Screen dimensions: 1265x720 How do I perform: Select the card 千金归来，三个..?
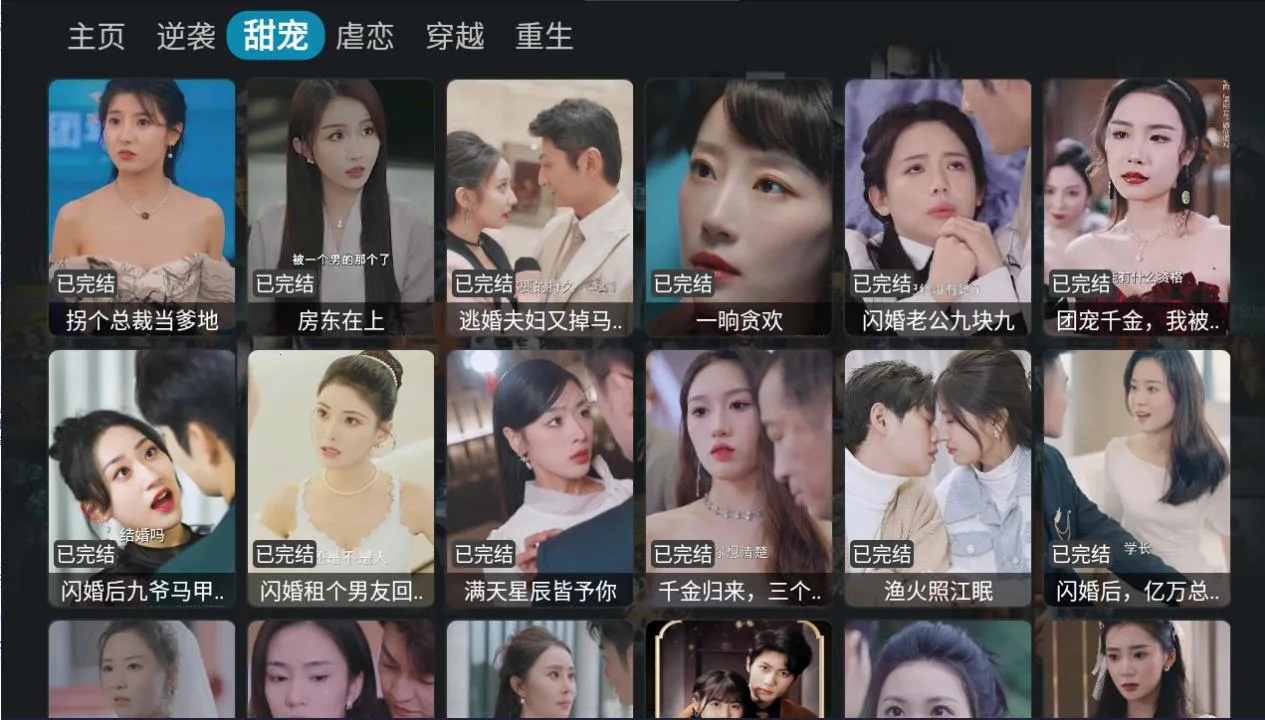click(739, 478)
